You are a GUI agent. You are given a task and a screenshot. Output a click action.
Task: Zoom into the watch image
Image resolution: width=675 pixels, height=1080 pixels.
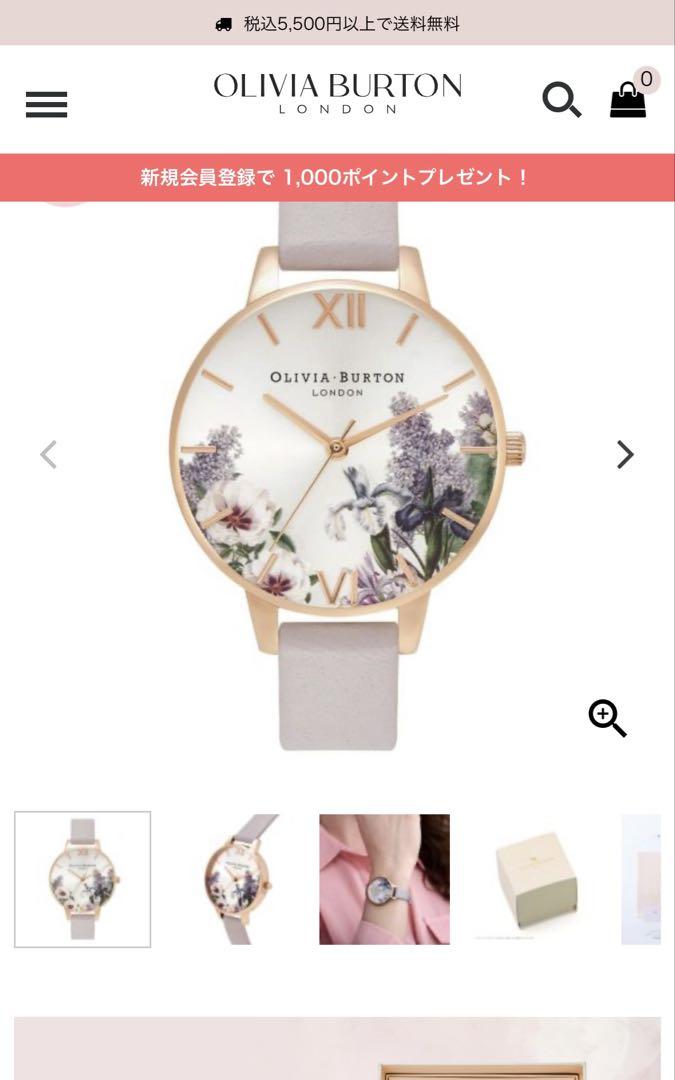(x=607, y=718)
